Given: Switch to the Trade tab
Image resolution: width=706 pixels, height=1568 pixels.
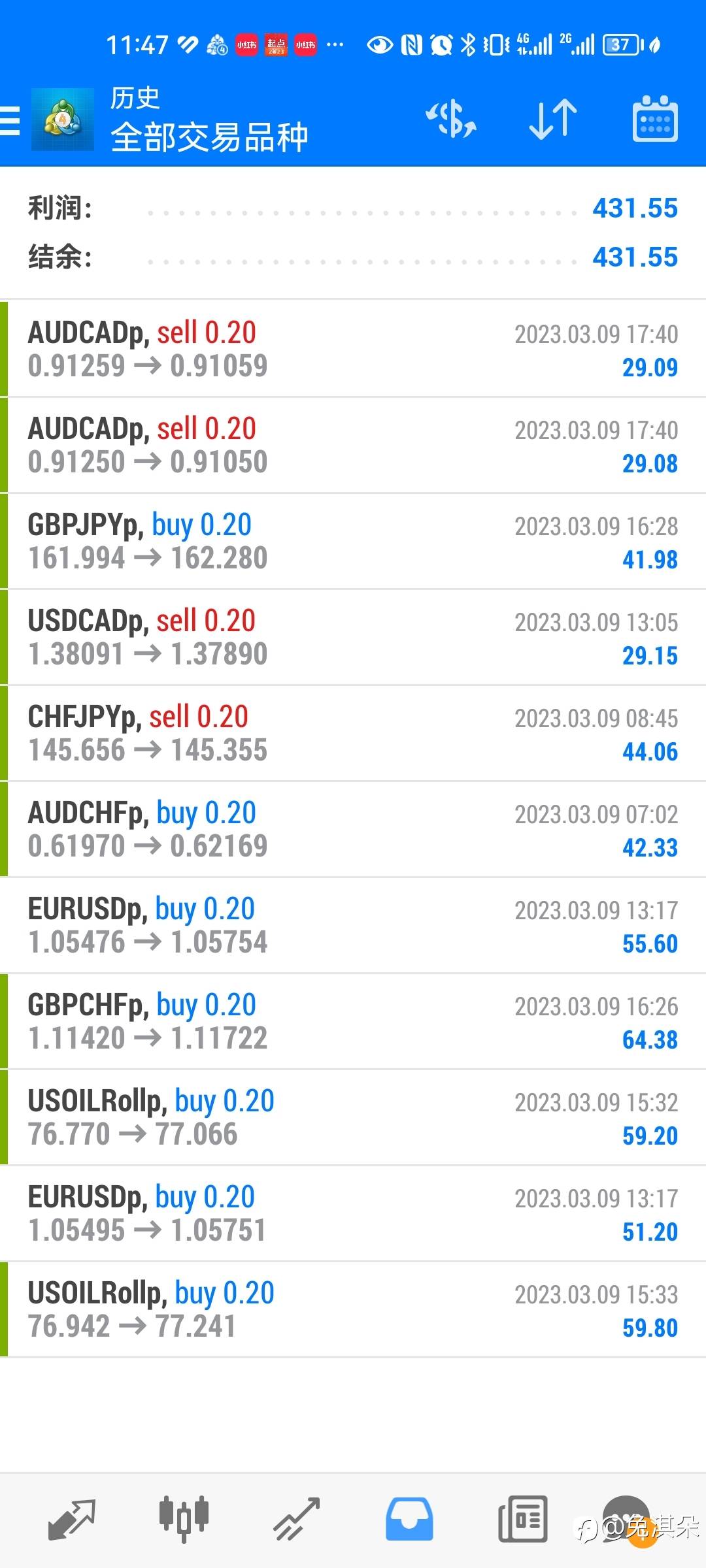Looking at the screenshot, I should pyautogui.click(x=296, y=1518).
